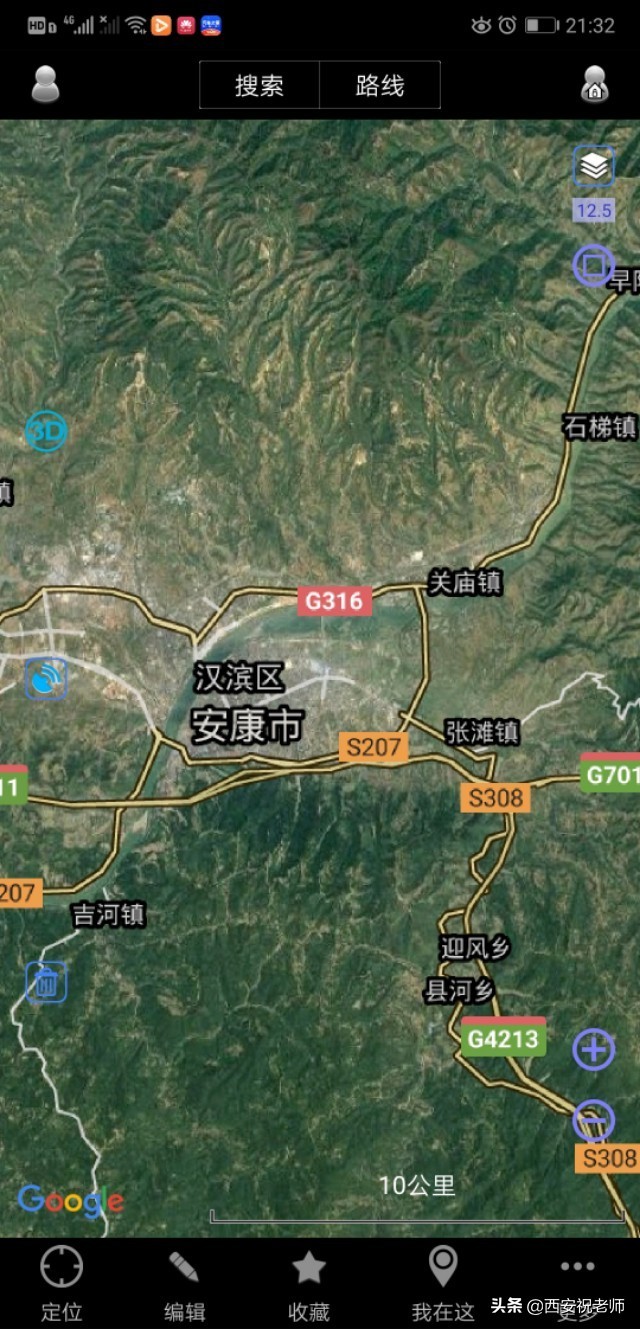This screenshot has width=640, height=1329.
Task: Open the 收藏 favorites tab
Action: tap(309, 1285)
